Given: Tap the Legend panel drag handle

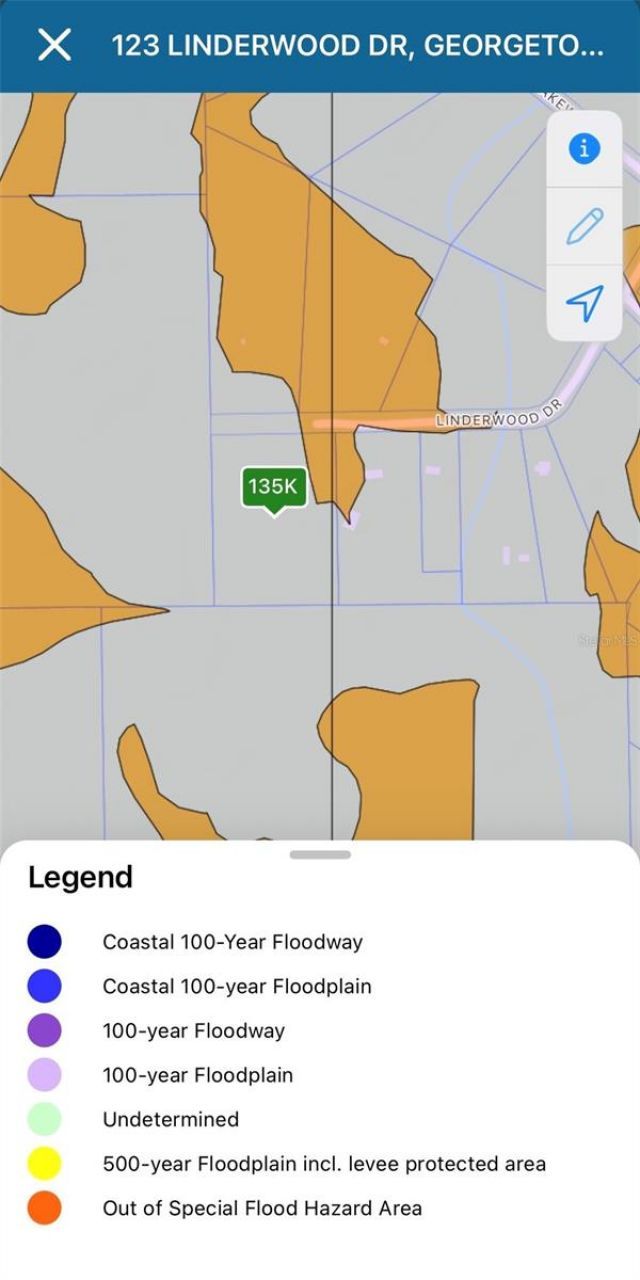Looking at the screenshot, I should pos(320,855).
